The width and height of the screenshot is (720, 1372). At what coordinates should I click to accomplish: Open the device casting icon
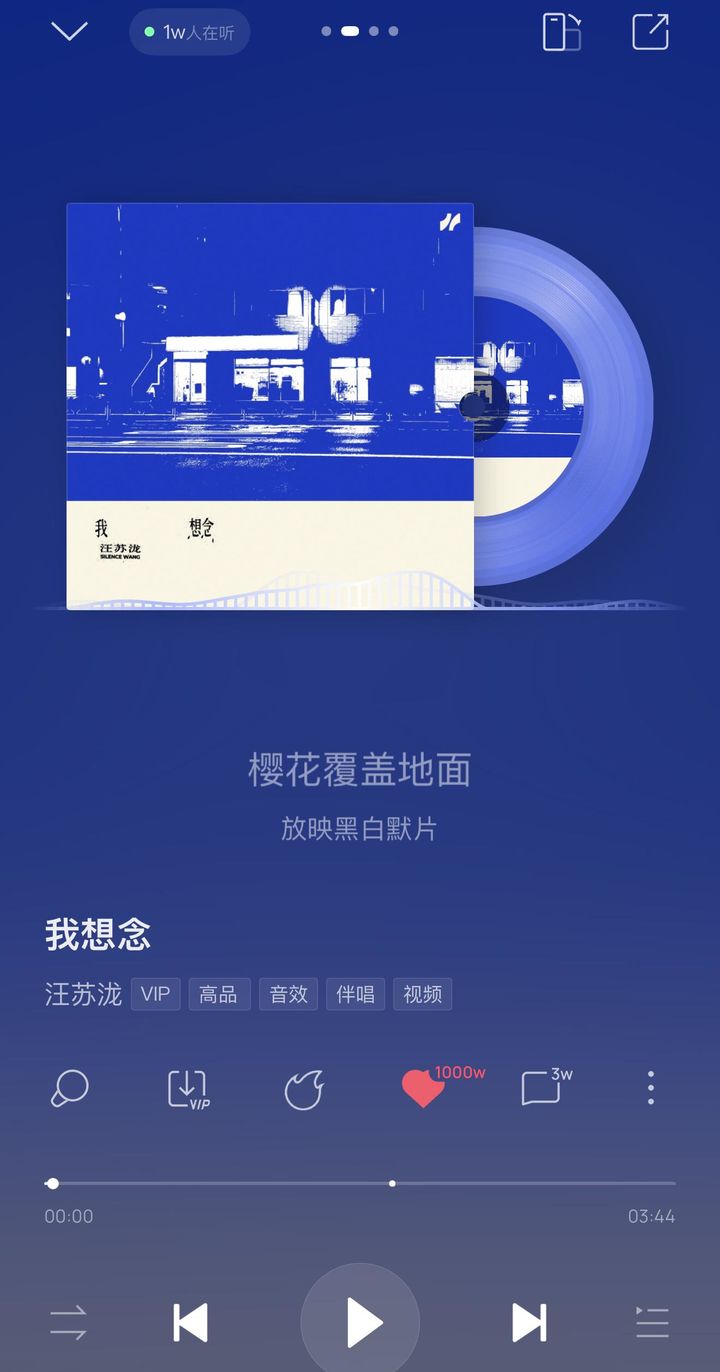click(562, 31)
